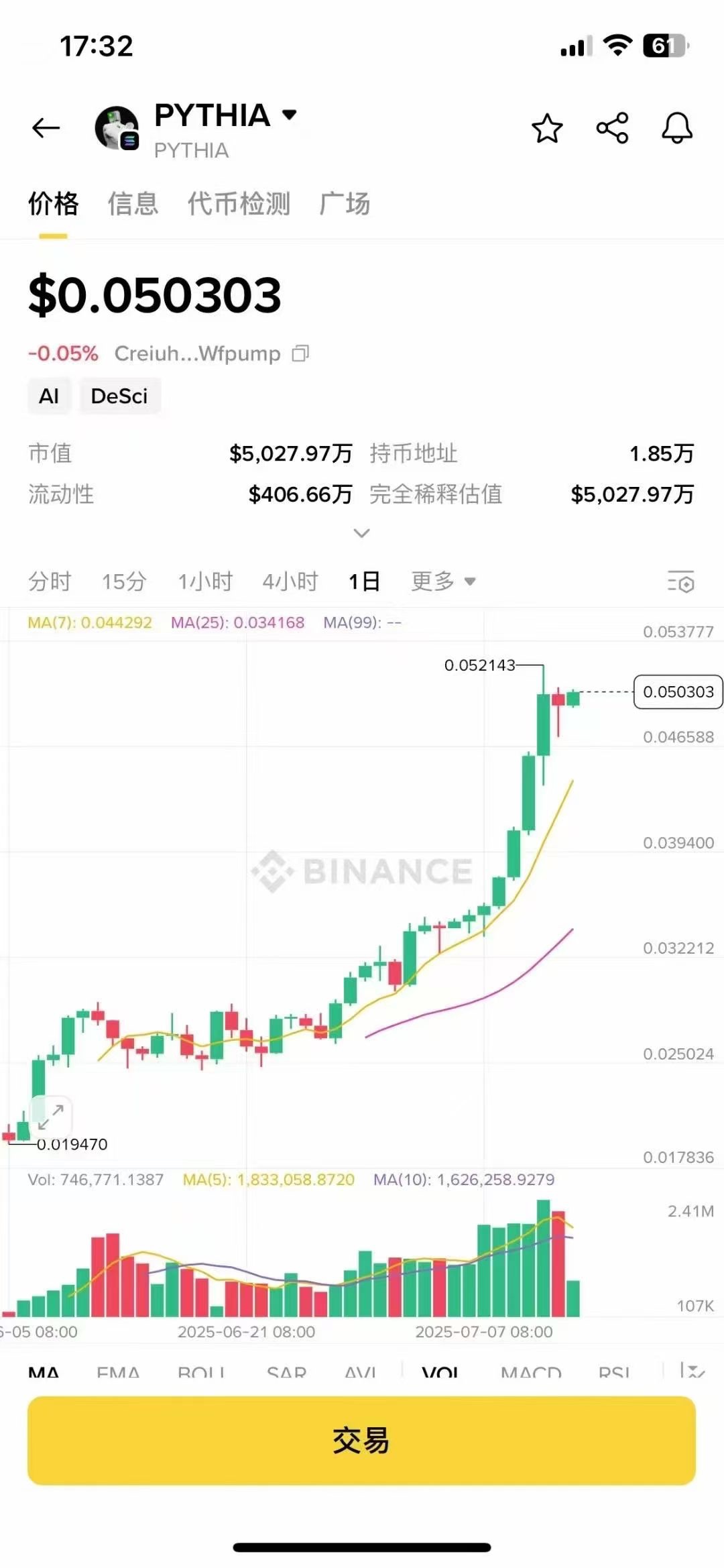Tap the 交易 trade button
This screenshot has width=724, height=1568.
pyautogui.click(x=361, y=1441)
